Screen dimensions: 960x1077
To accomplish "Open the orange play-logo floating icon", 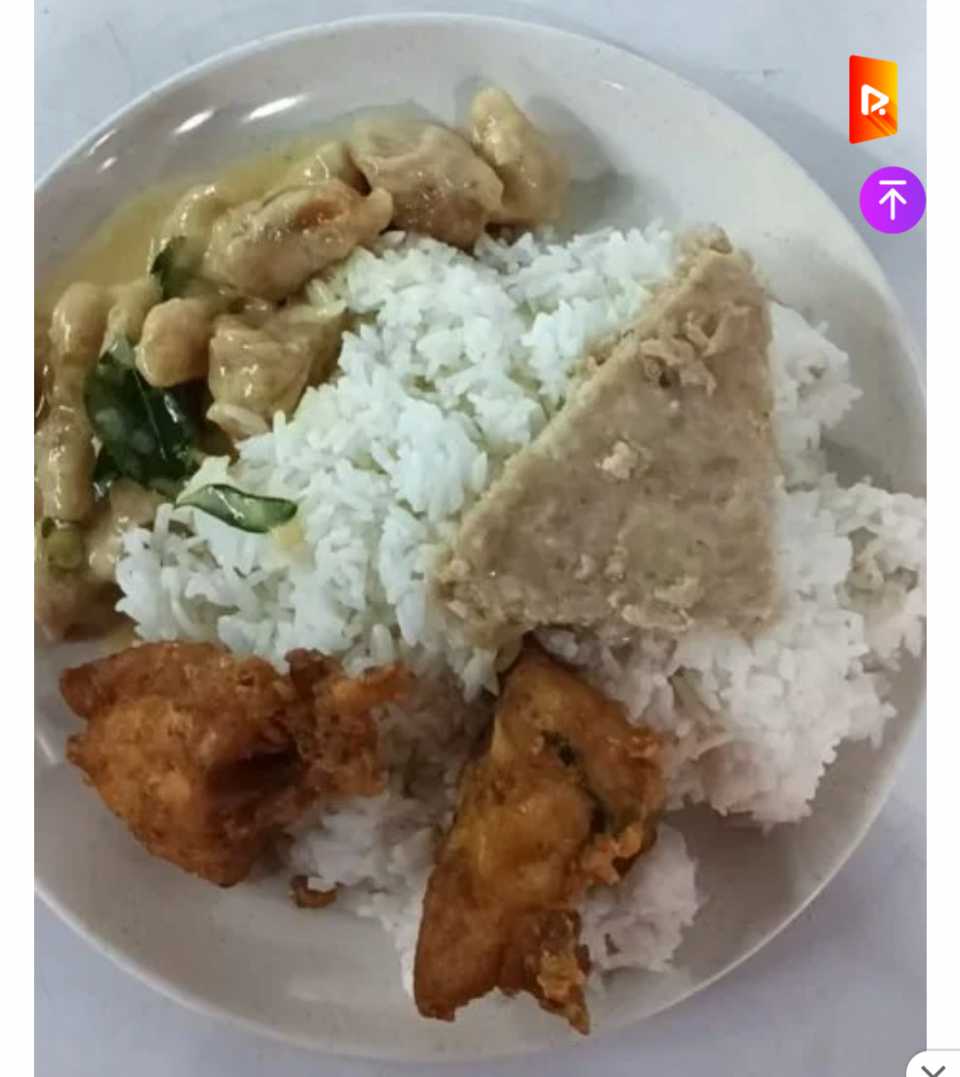I will [873, 100].
